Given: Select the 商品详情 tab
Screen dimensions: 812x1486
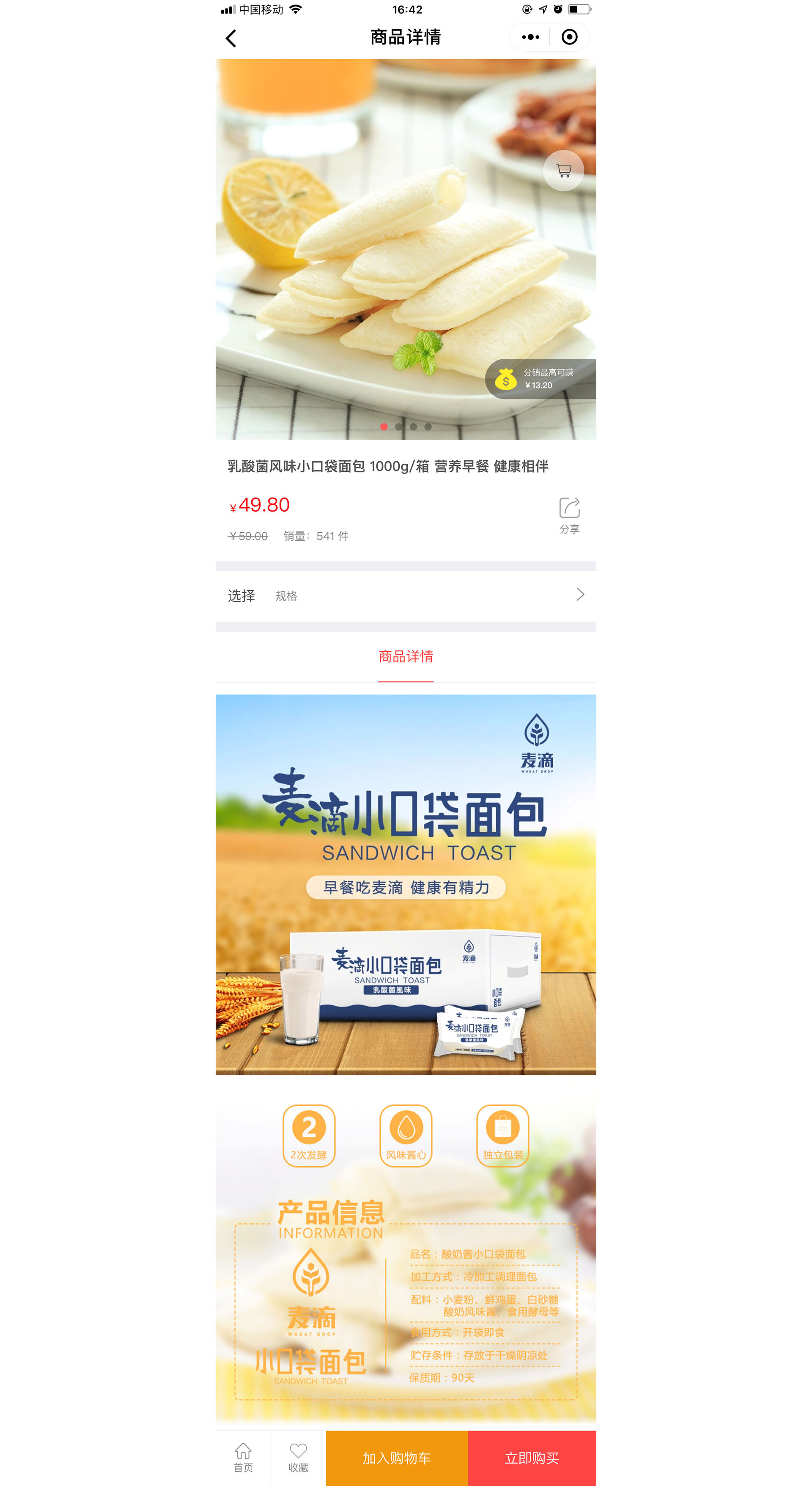Looking at the screenshot, I should 406,656.
